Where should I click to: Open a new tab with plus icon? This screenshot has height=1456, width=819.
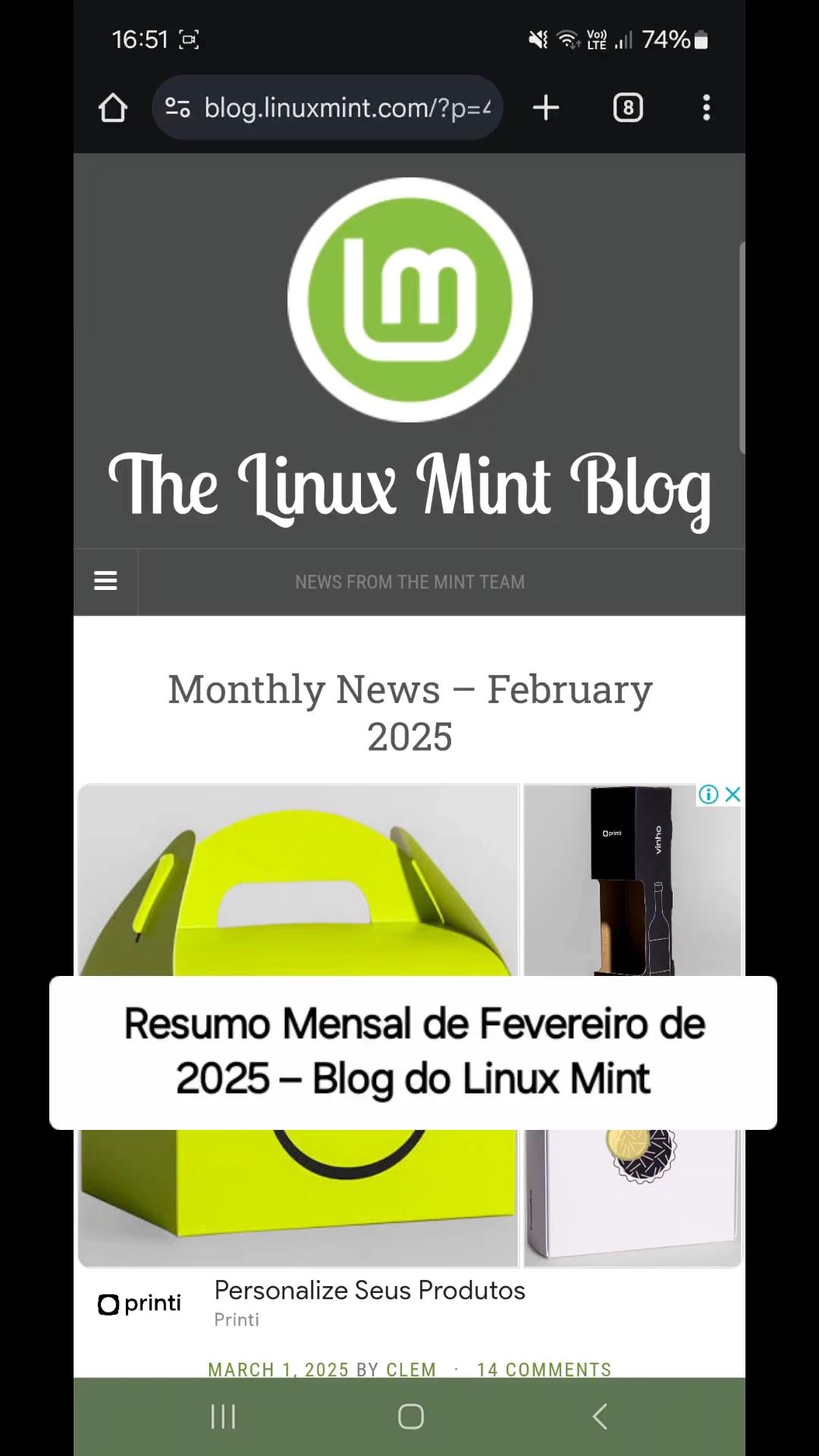546,108
